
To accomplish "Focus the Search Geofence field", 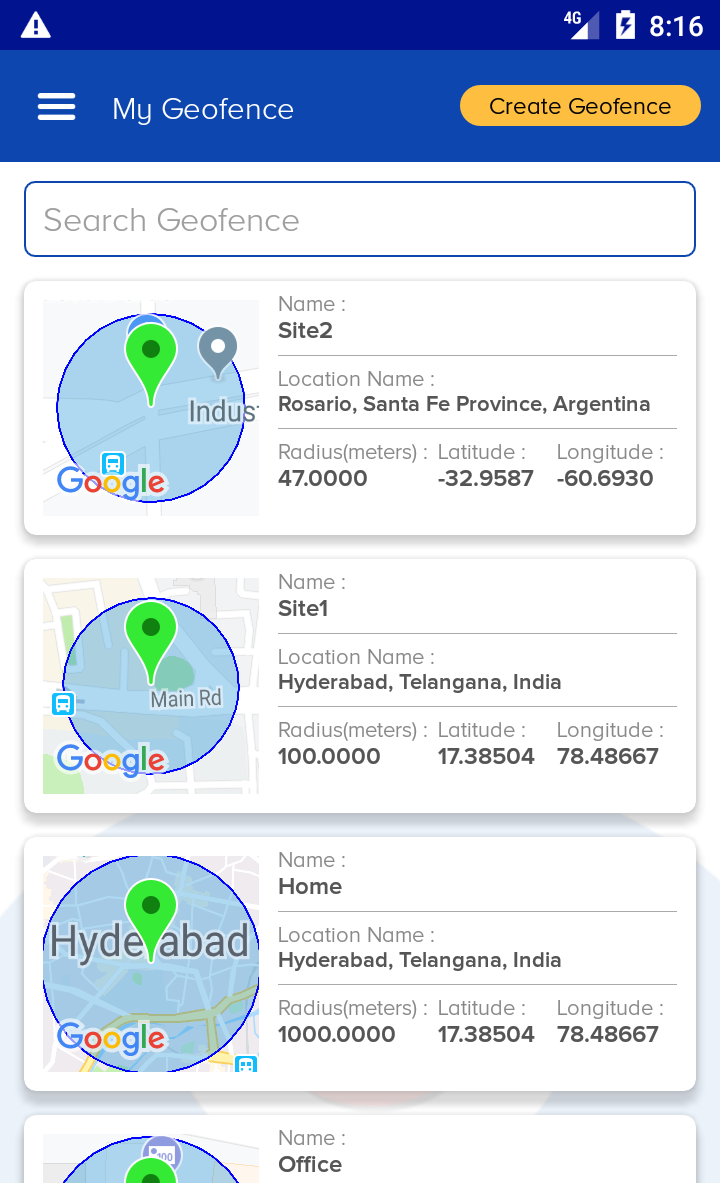I will tap(360, 219).
